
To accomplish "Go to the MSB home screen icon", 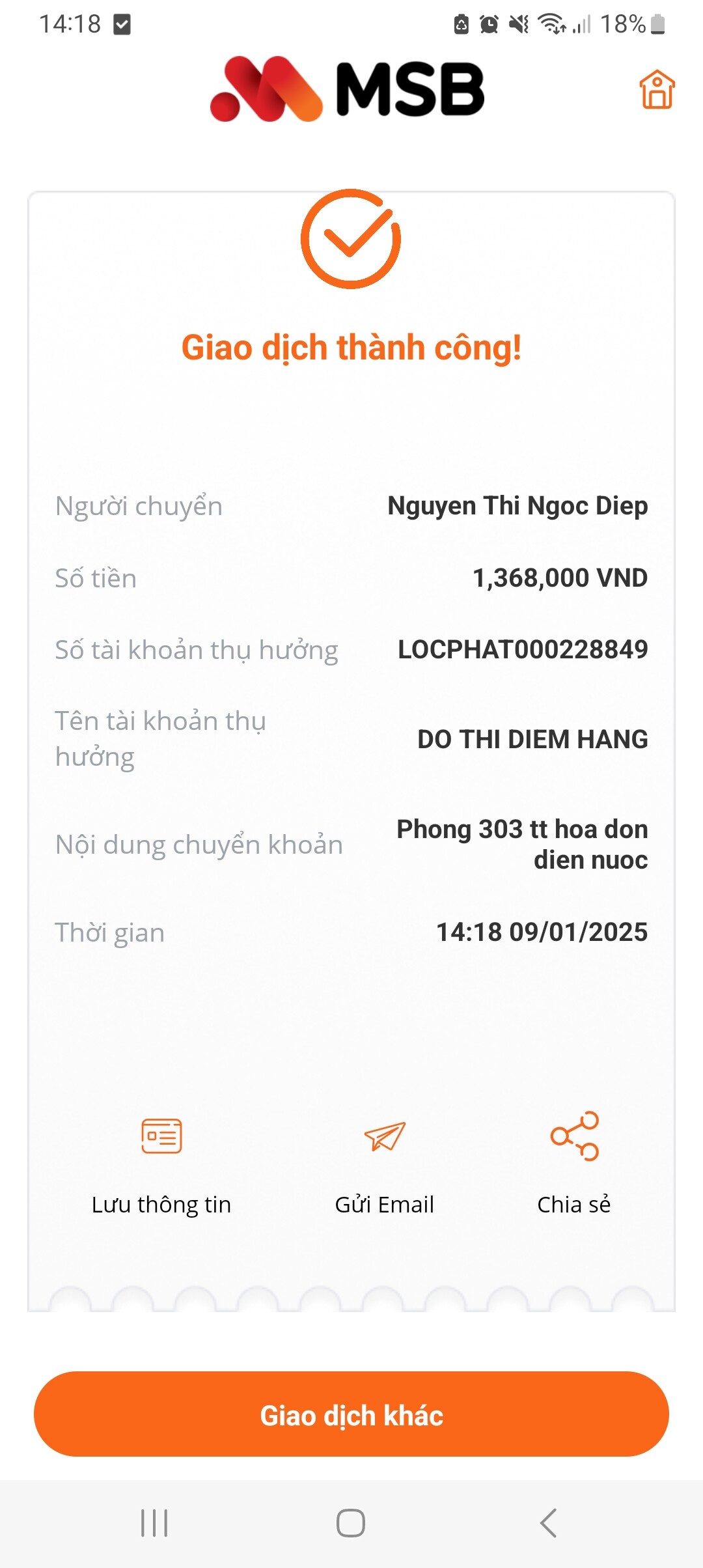I will (x=657, y=89).
